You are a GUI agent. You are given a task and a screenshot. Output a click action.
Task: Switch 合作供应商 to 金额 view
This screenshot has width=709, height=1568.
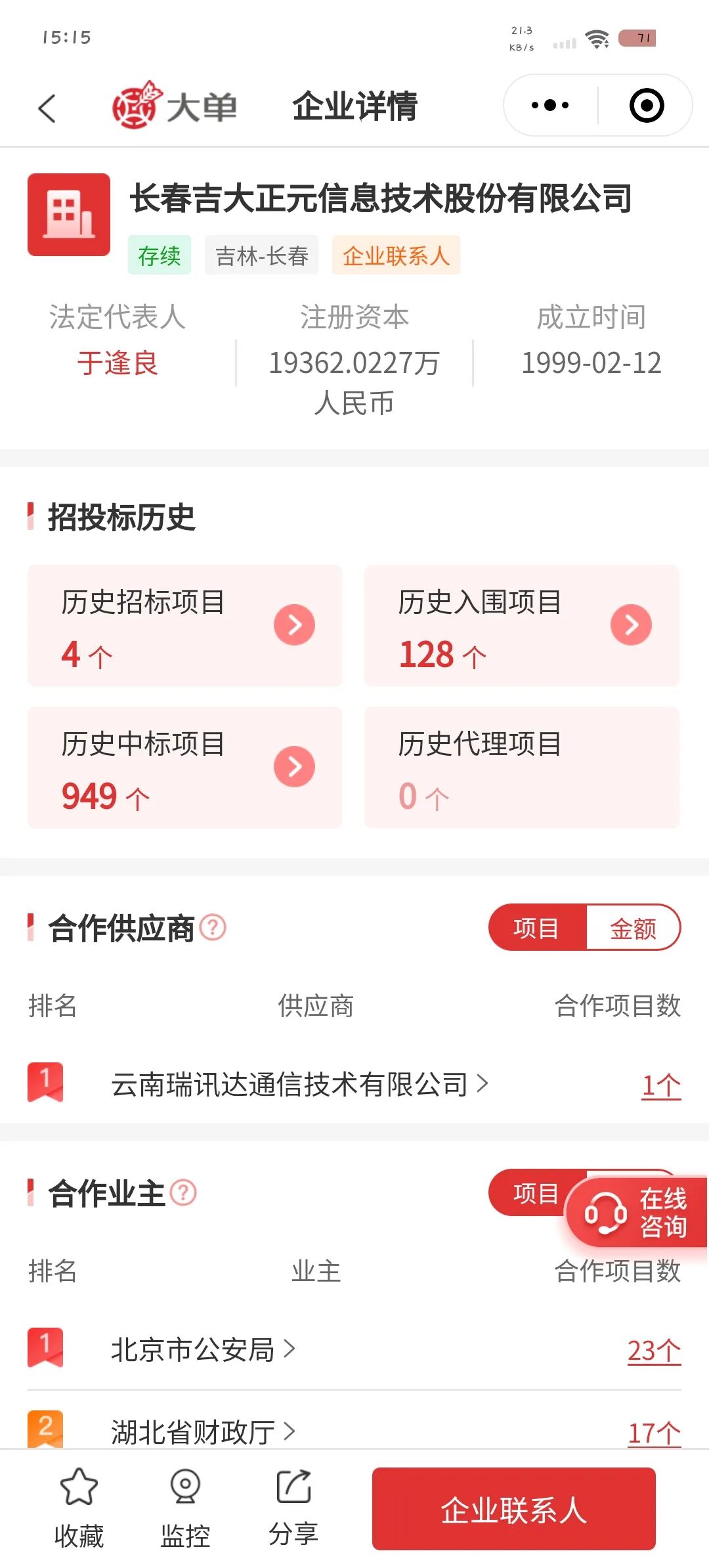(x=633, y=928)
